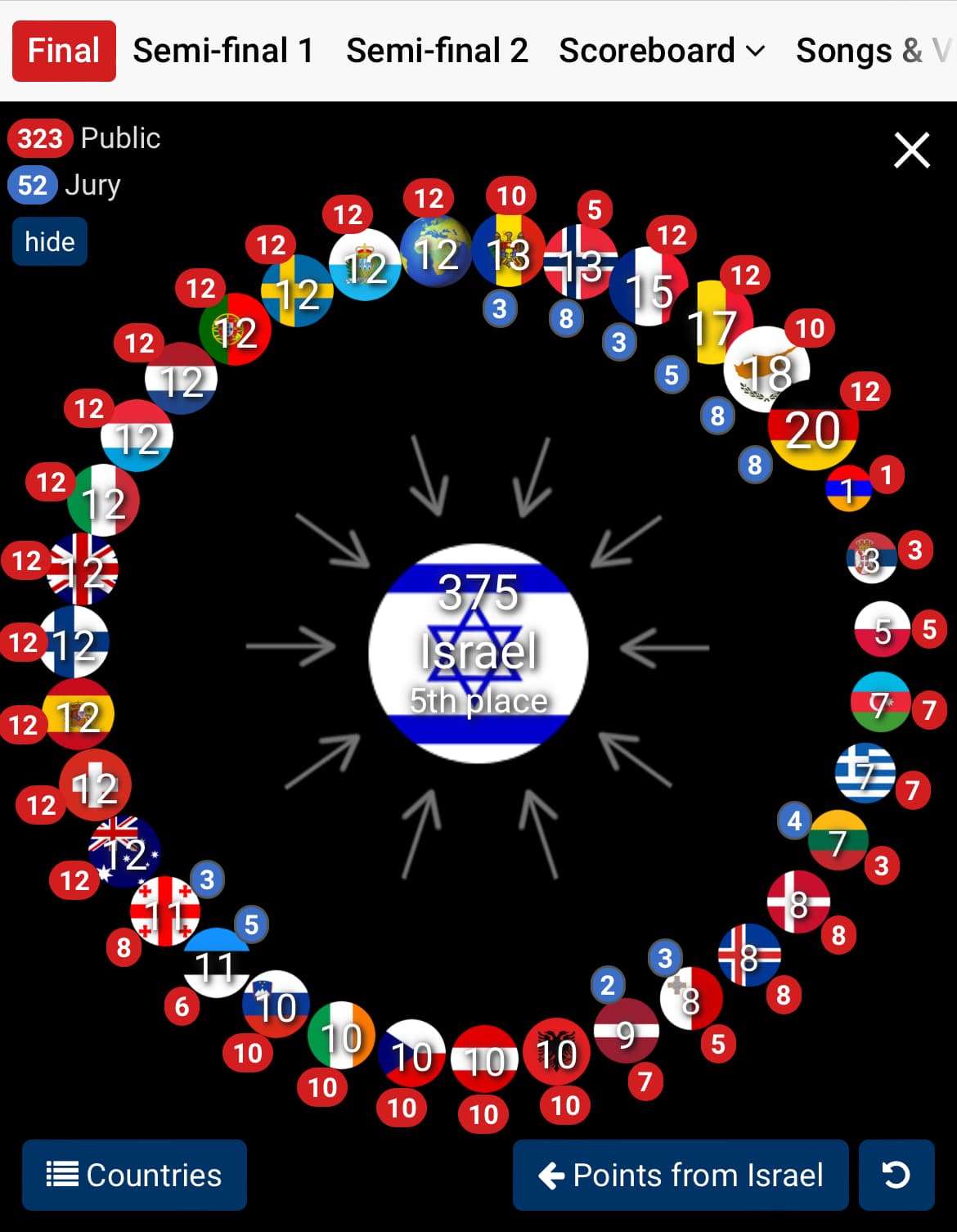This screenshot has width=957, height=1232.
Task: Select France's flag with 15 points
Action: click(649, 289)
